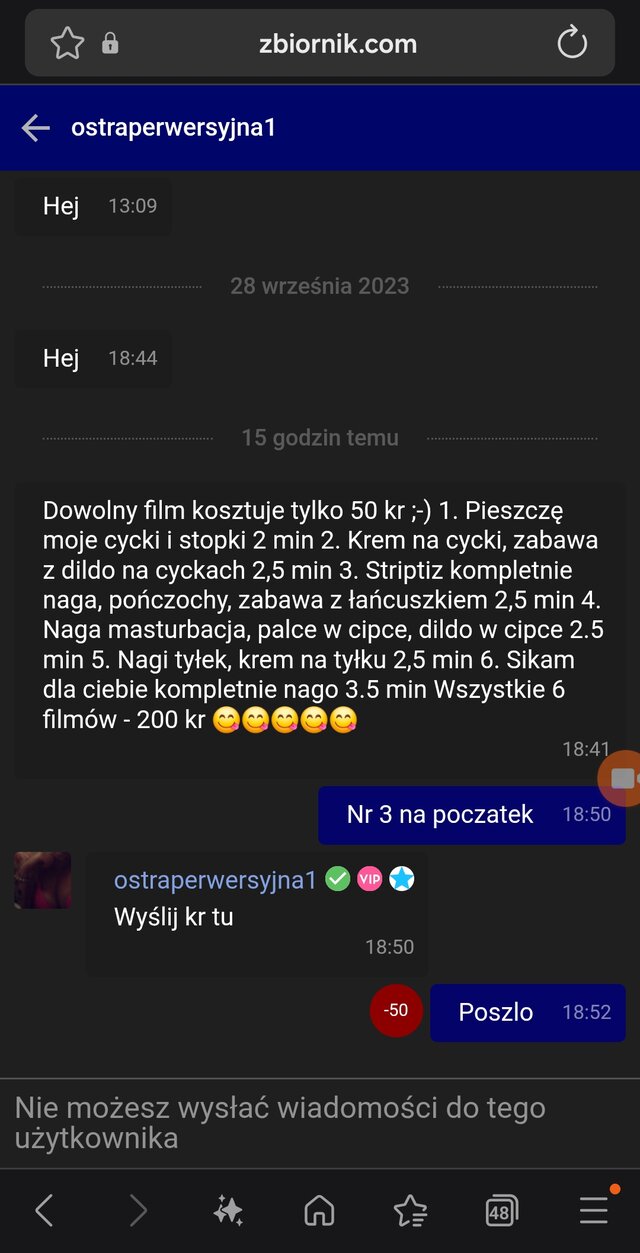Show the 48 open tabs

click(x=501, y=1211)
